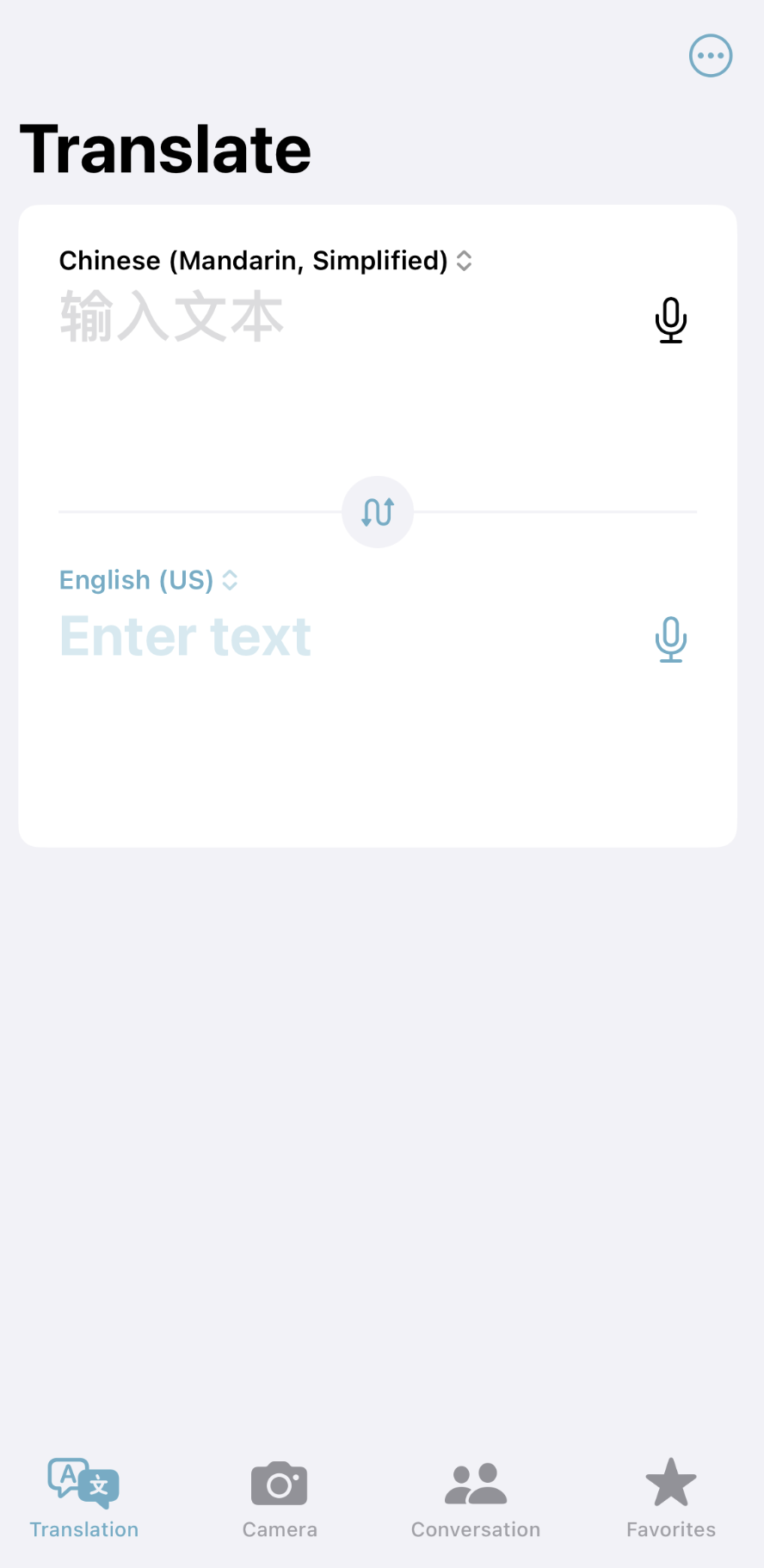Go to the Favorites tab
764x1568 pixels.
671,1497
